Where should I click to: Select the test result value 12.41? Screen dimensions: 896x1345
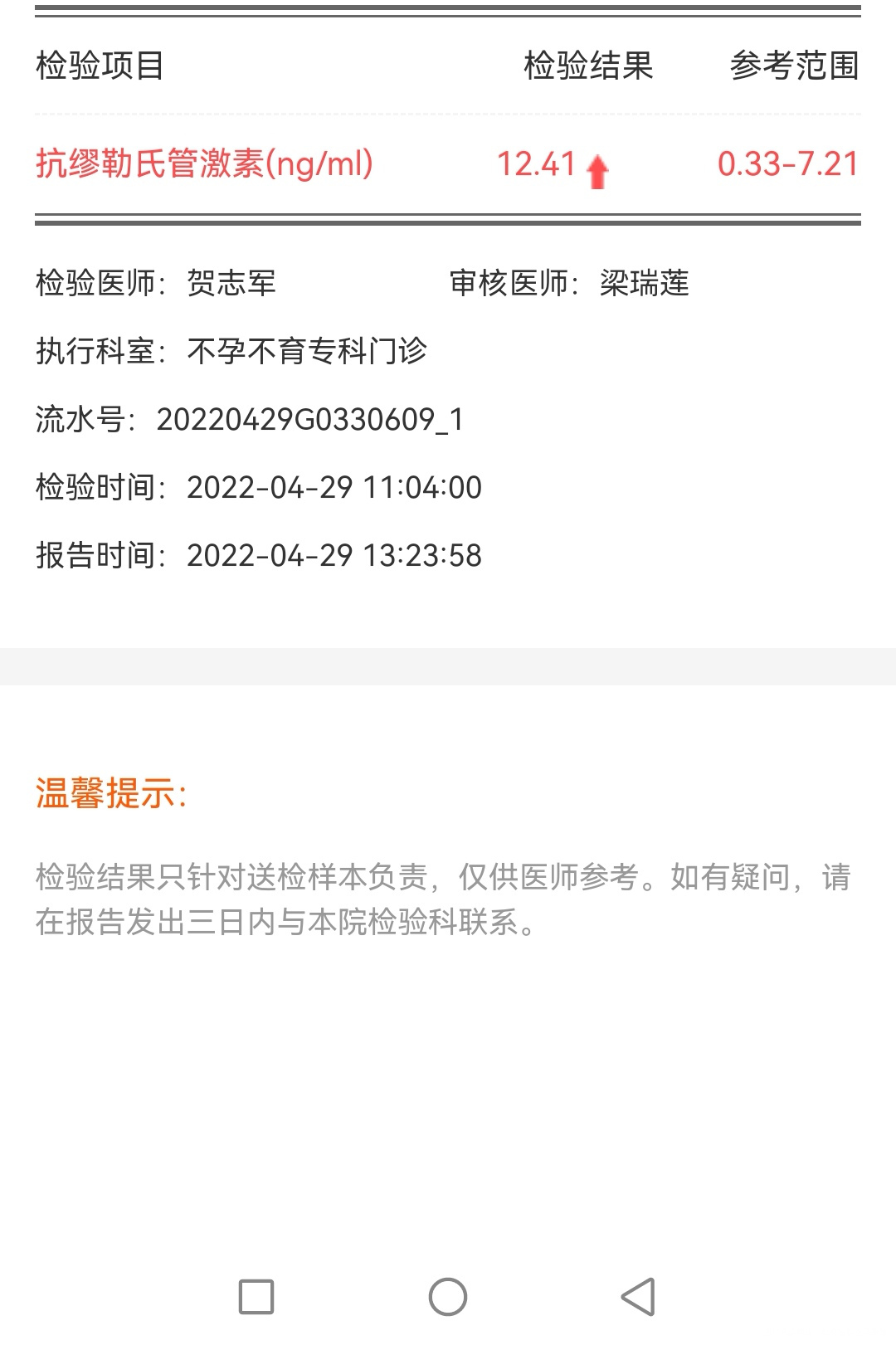point(535,165)
